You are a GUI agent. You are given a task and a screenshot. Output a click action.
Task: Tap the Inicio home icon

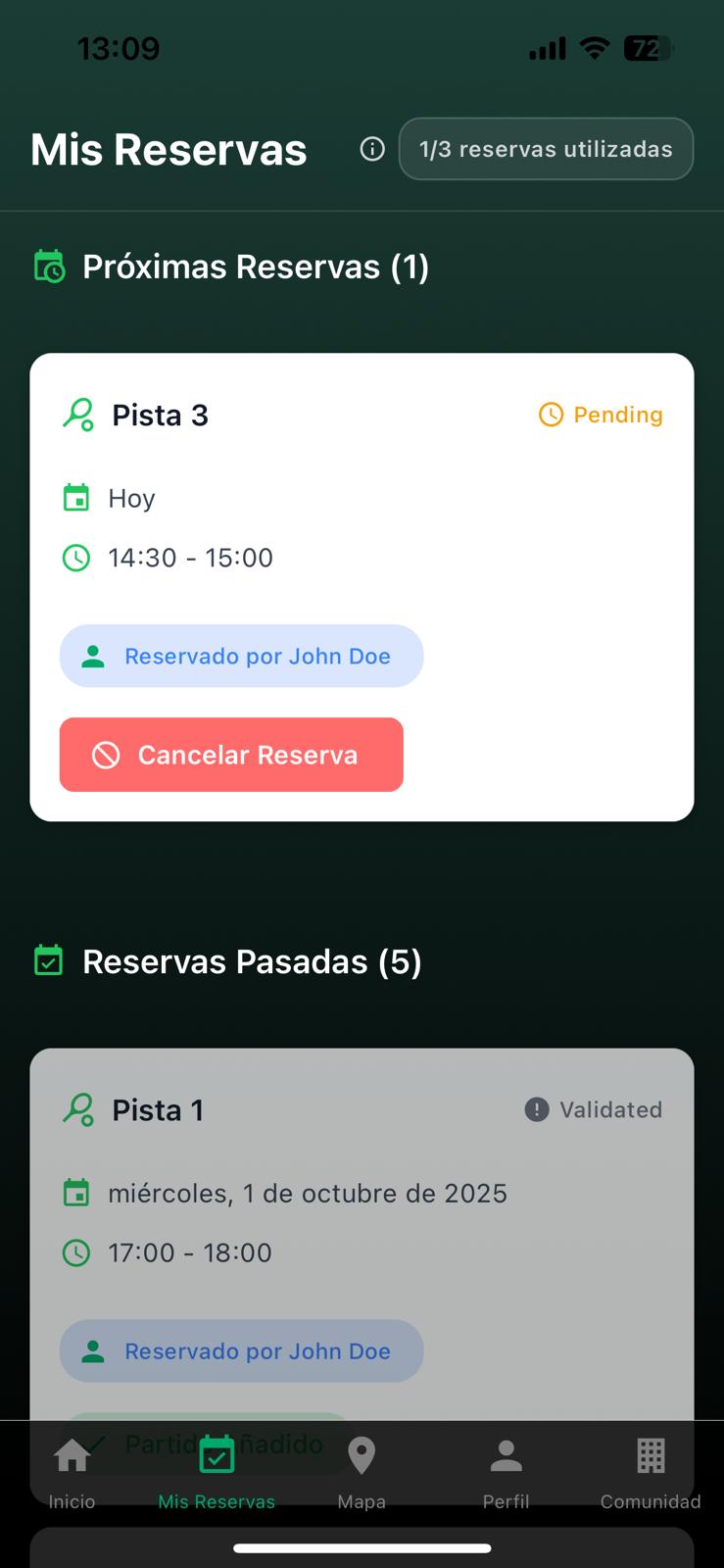click(x=71, y=1455)
